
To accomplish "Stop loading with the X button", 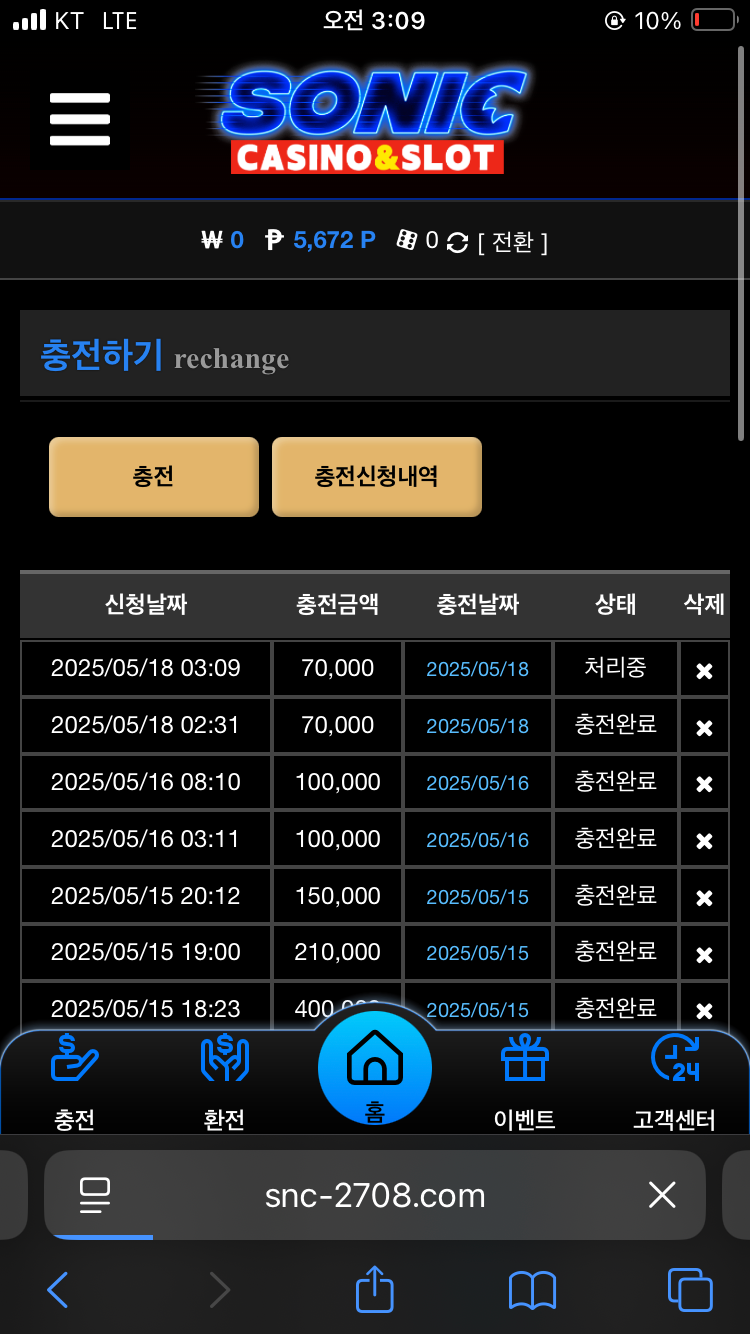I will pos(662,1195).
